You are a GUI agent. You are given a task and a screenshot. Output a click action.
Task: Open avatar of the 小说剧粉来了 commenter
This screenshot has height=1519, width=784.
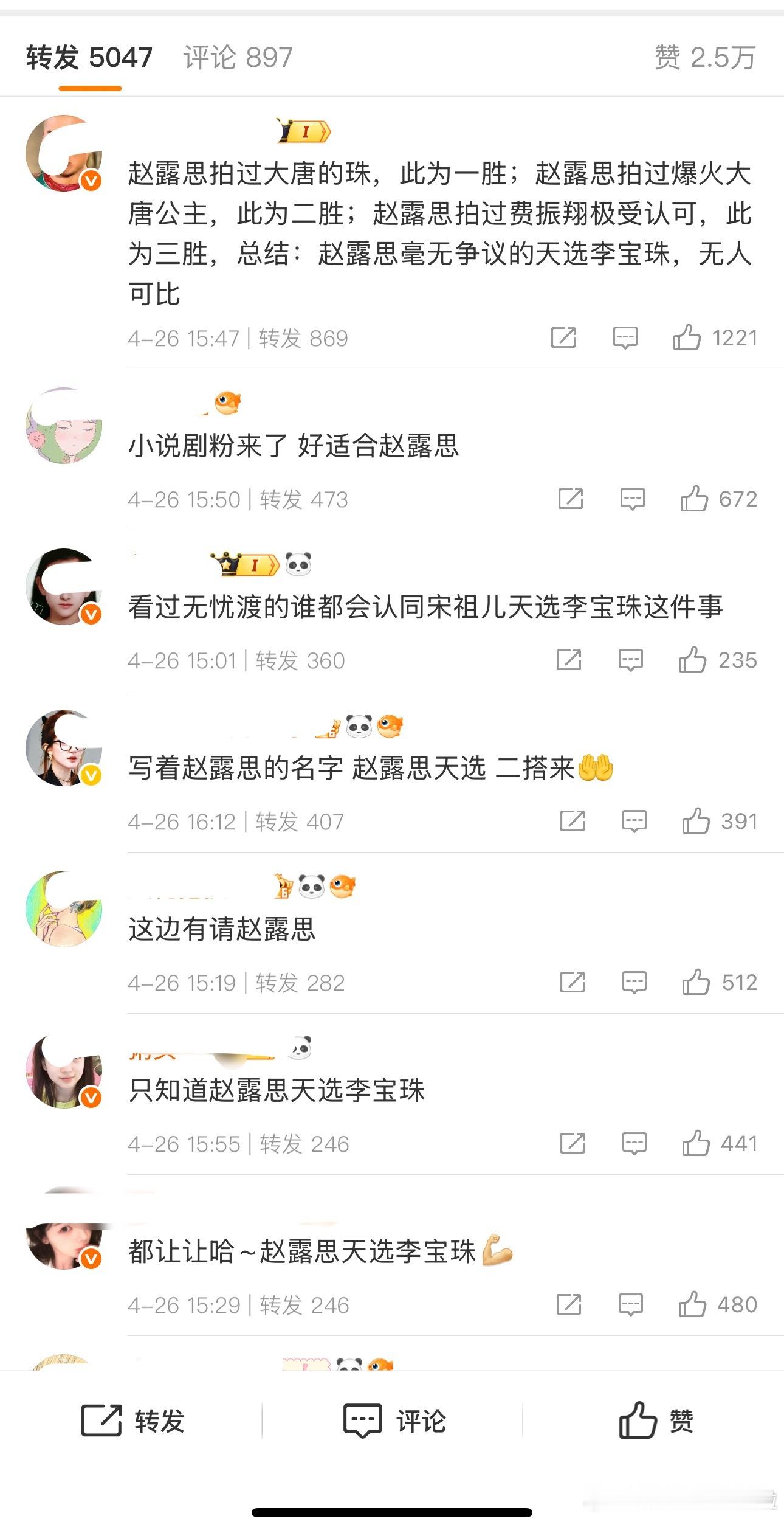64,426
